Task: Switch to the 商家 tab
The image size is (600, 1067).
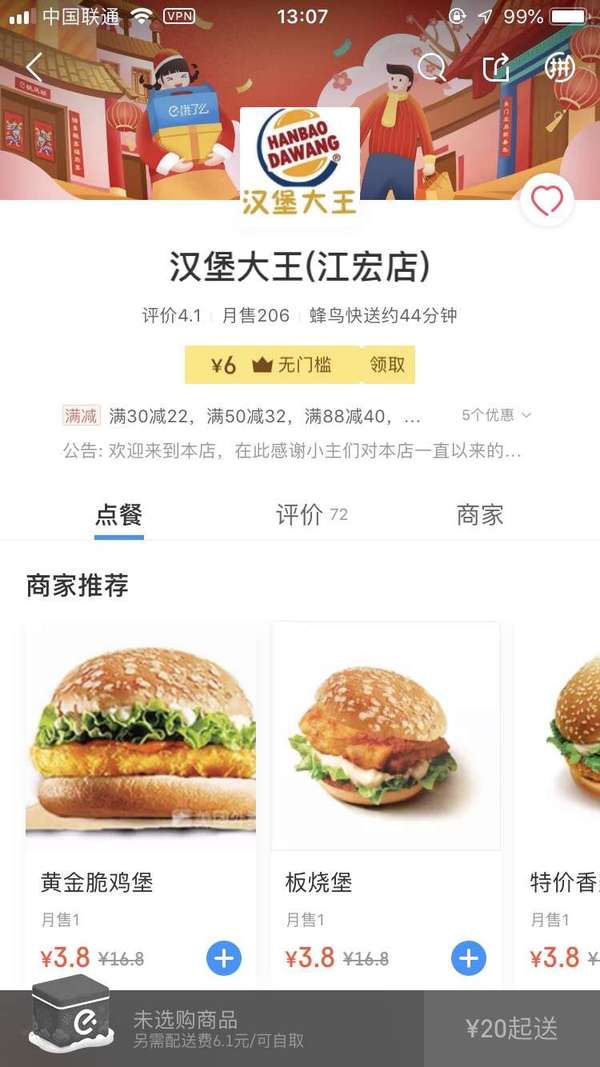Action: pos(480,515)
